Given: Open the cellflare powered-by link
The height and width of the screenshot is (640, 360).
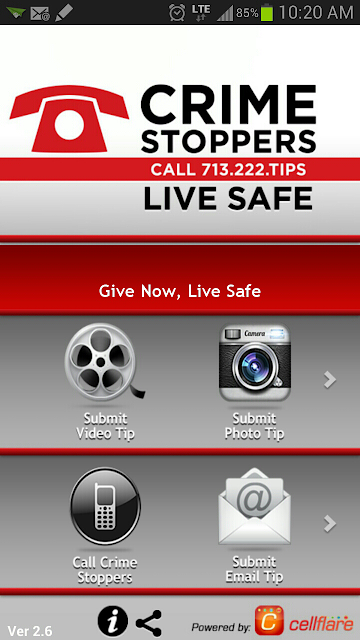Looking at the screenshot, I should 273,622.
